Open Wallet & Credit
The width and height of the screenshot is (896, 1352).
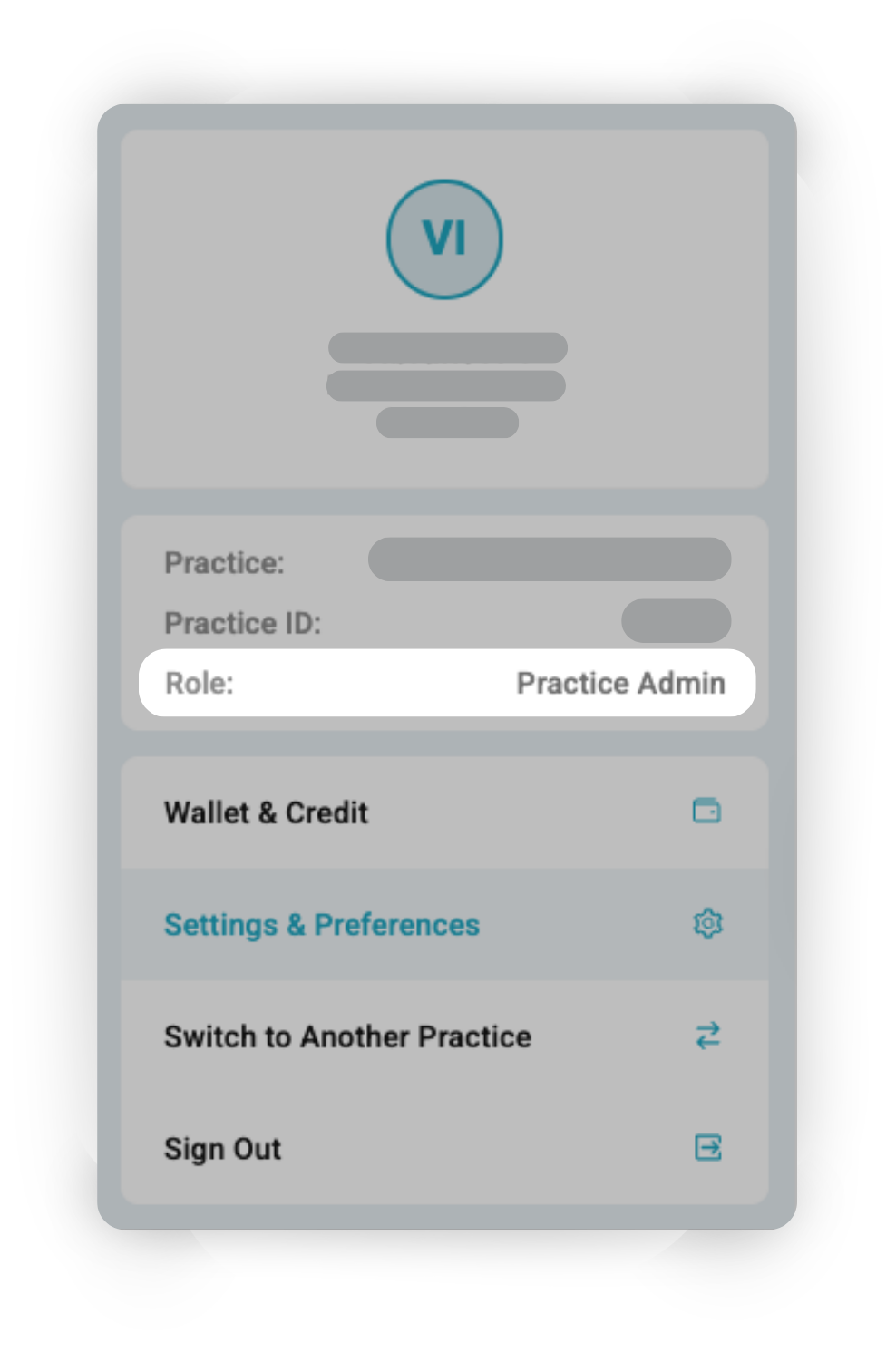point(266,812)
